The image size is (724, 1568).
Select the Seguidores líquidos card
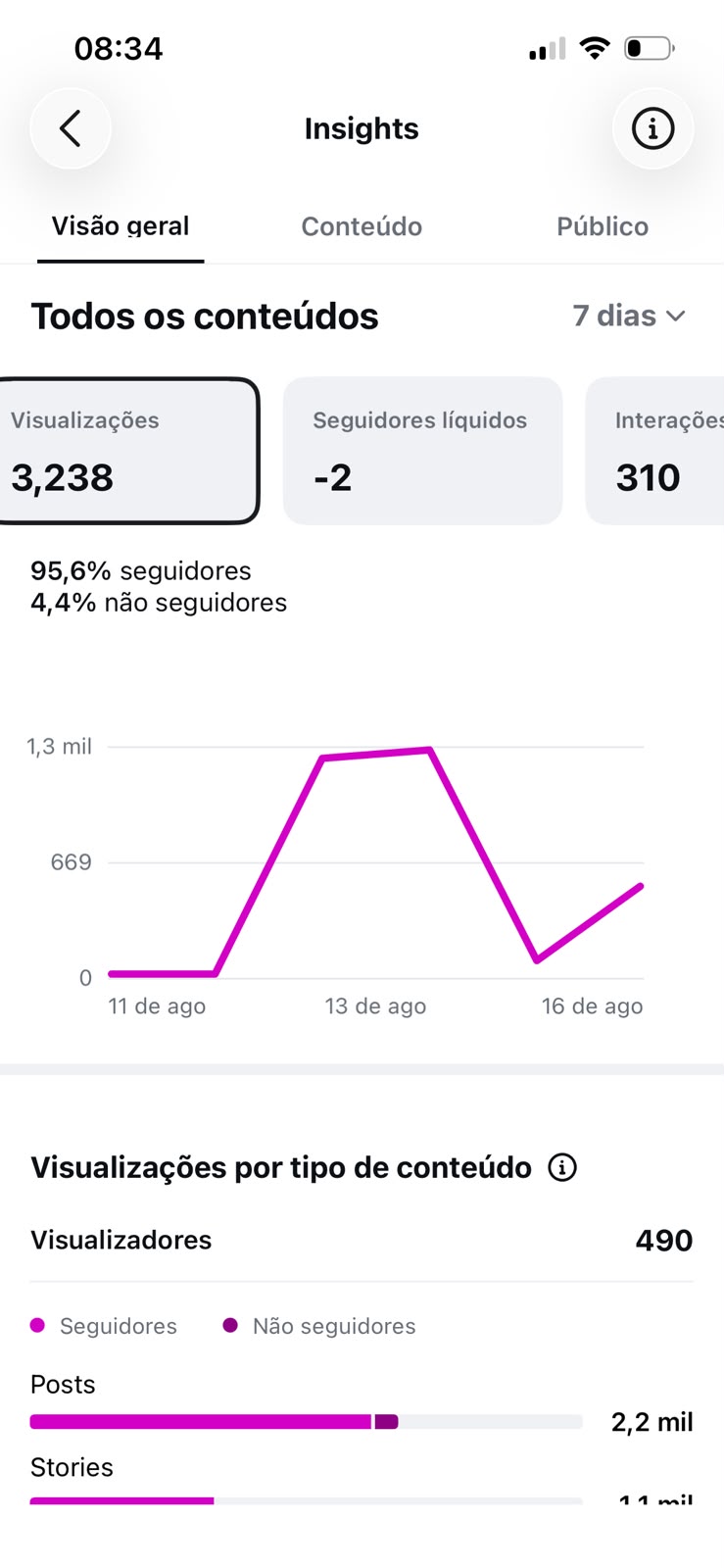[423, 451]
